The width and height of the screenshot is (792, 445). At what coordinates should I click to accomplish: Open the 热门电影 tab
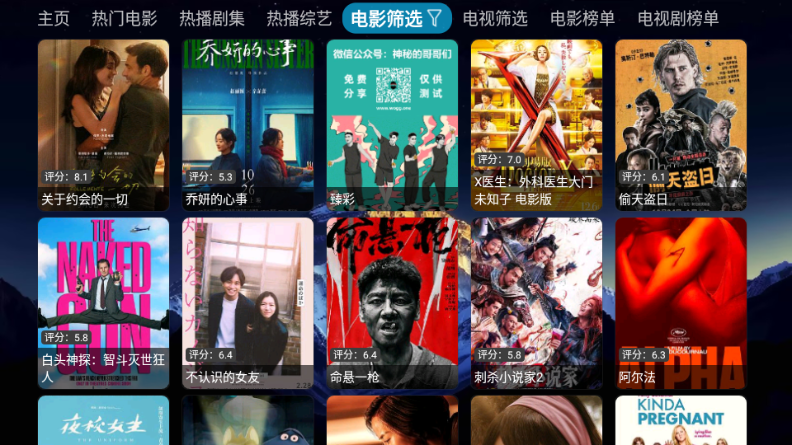click(x=124, y=18)
